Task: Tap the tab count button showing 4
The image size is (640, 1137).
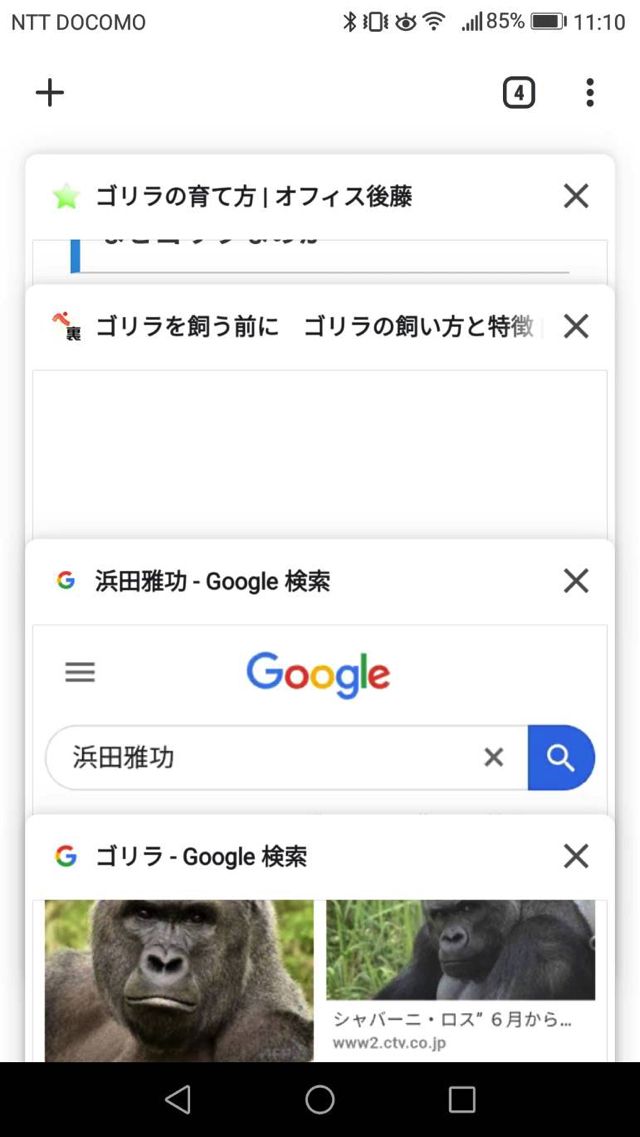Action: [x=518, y=93]
